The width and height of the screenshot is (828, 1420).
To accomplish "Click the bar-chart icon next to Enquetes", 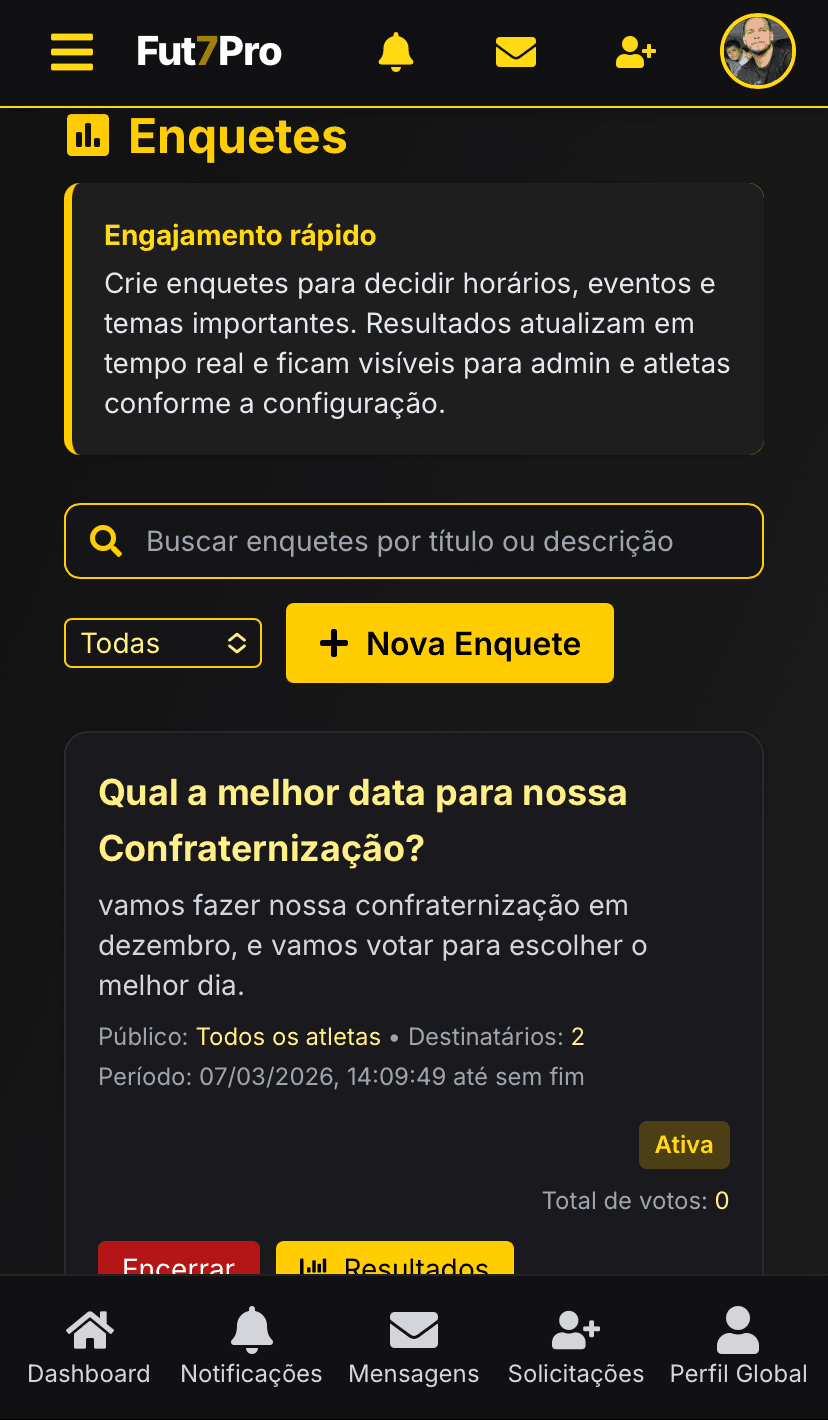I will click(x=87, y=136).
